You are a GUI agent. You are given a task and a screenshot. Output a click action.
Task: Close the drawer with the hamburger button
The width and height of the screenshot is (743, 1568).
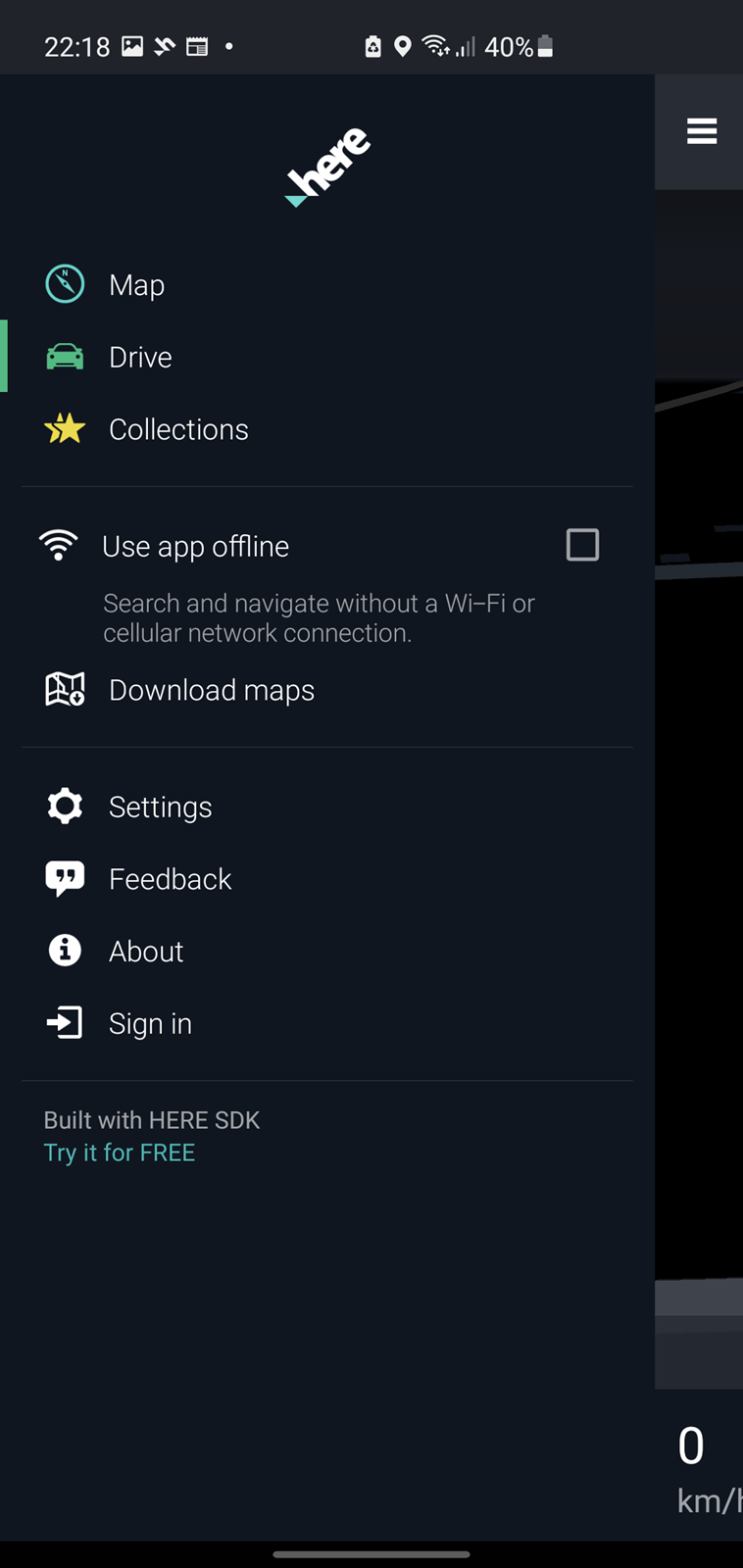tap(702, 130)
